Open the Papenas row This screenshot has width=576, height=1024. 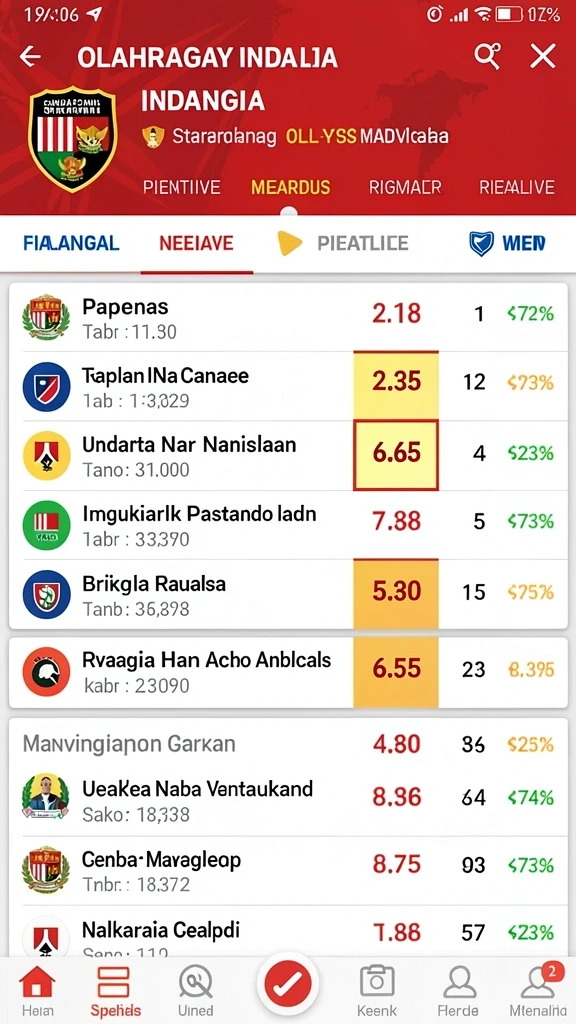point(288,317)
